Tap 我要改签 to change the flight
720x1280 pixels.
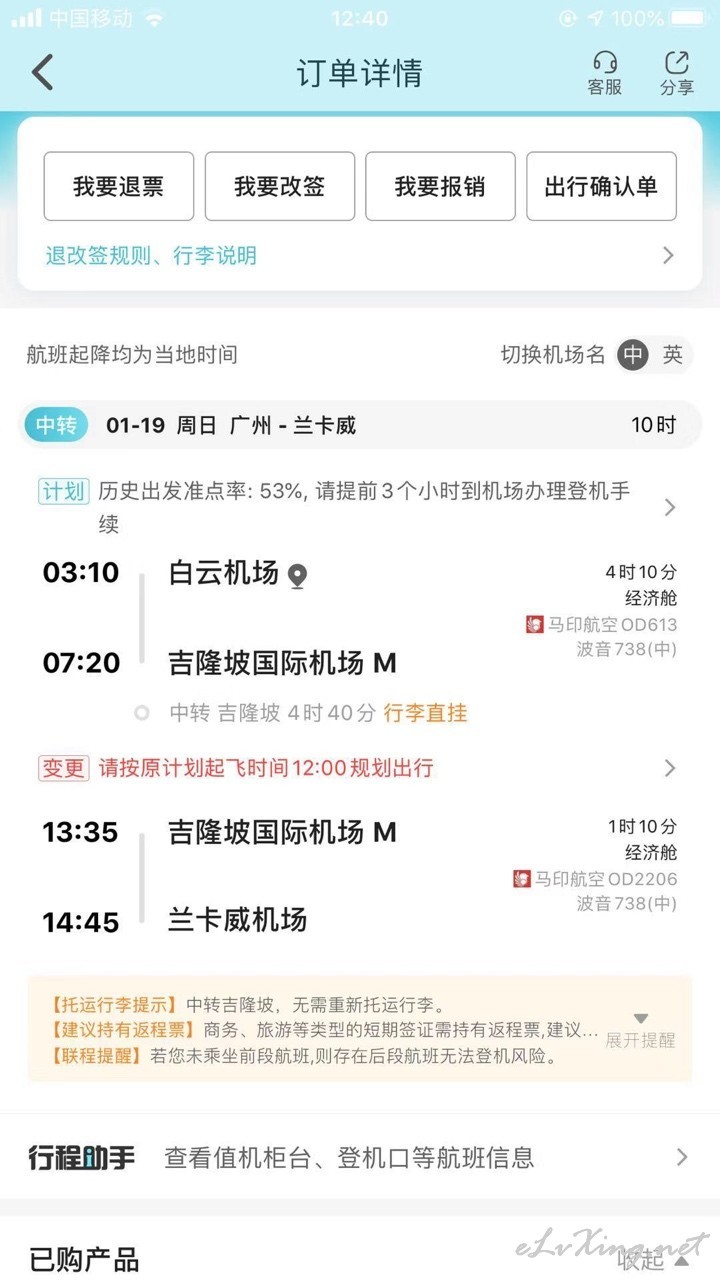click(280, 186)
